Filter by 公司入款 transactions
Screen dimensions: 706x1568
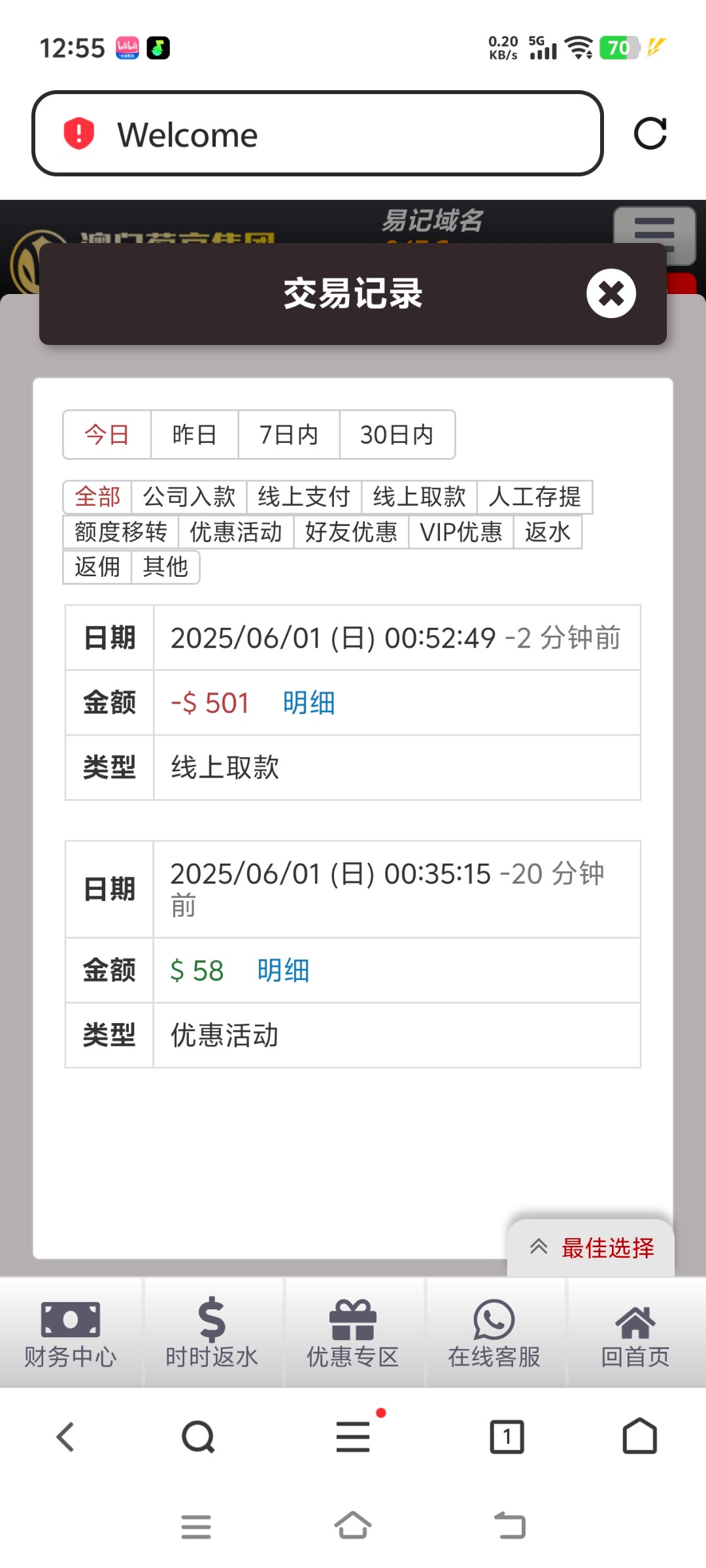189,497
